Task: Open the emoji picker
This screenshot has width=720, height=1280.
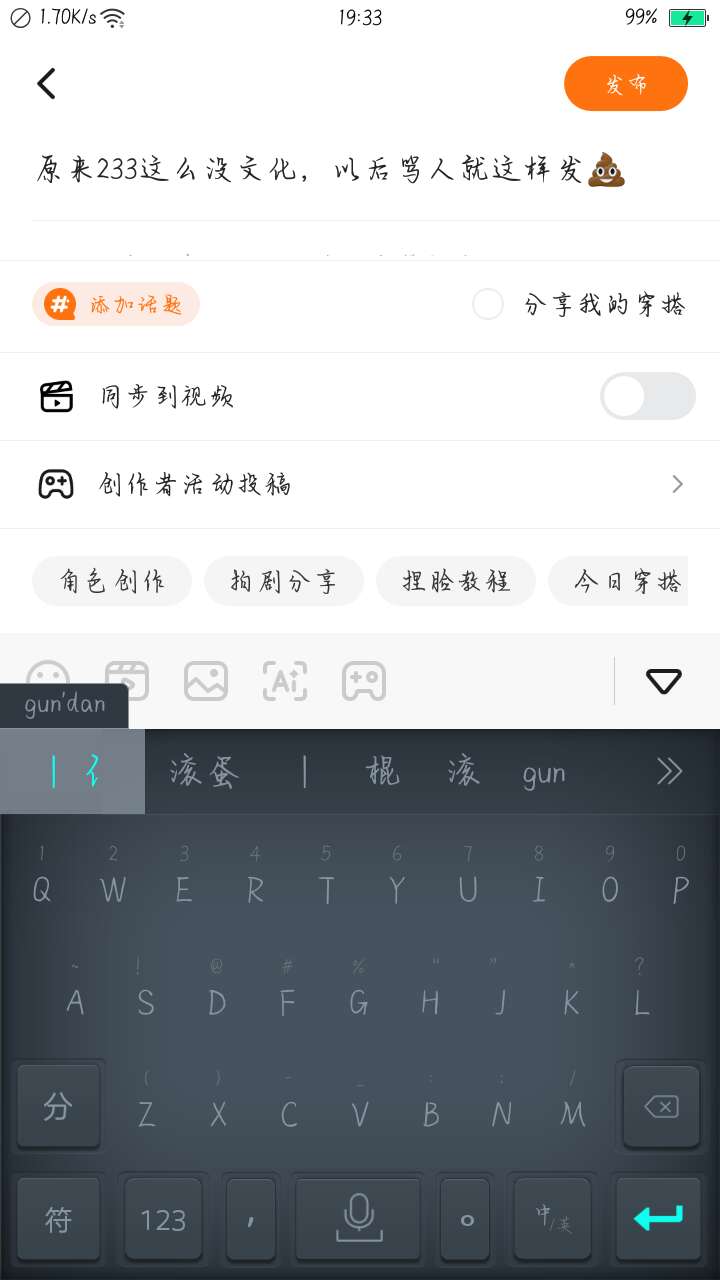Action: click(48, 681)
